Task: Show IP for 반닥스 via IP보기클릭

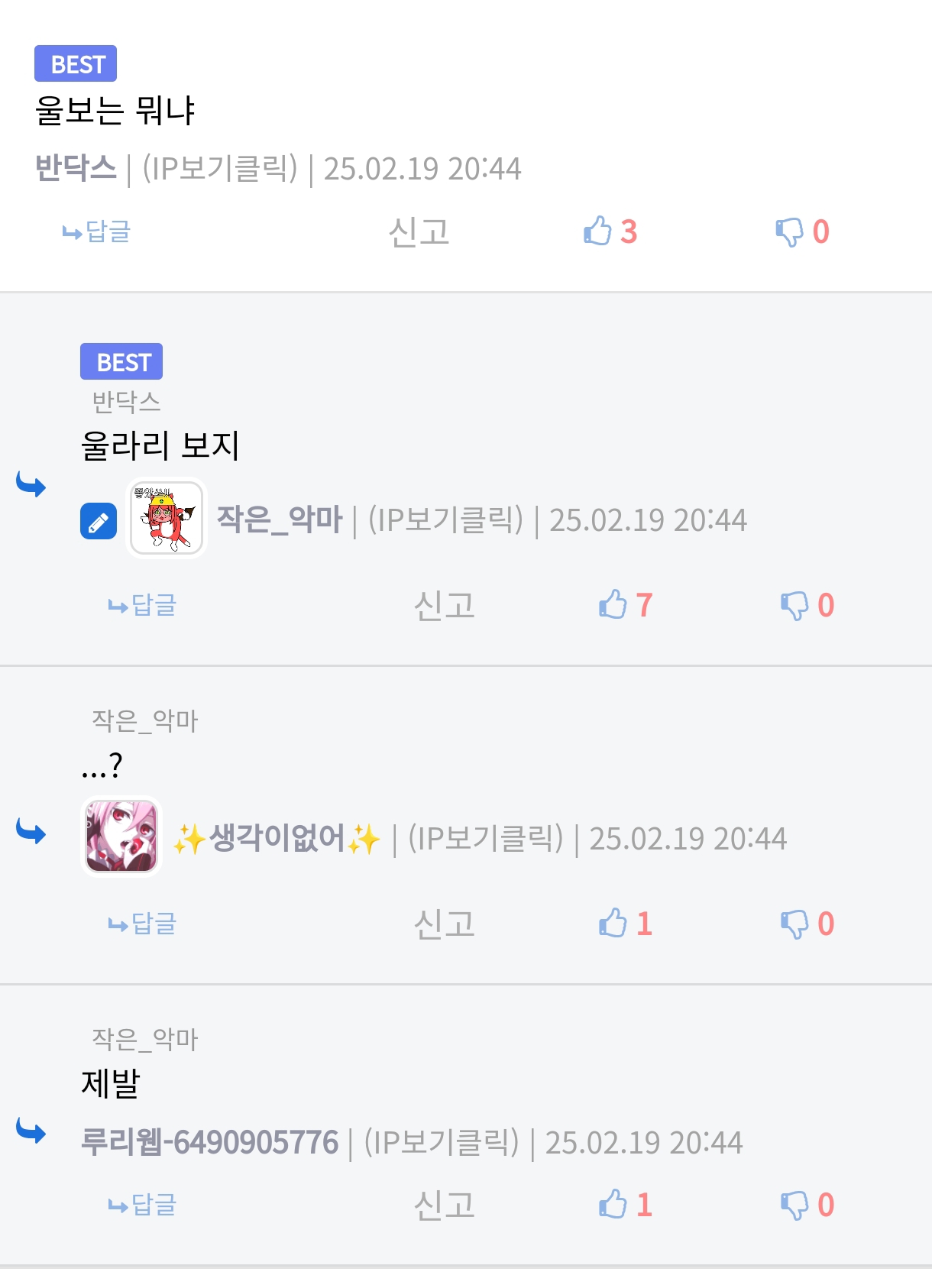Action: click(220, 169)
